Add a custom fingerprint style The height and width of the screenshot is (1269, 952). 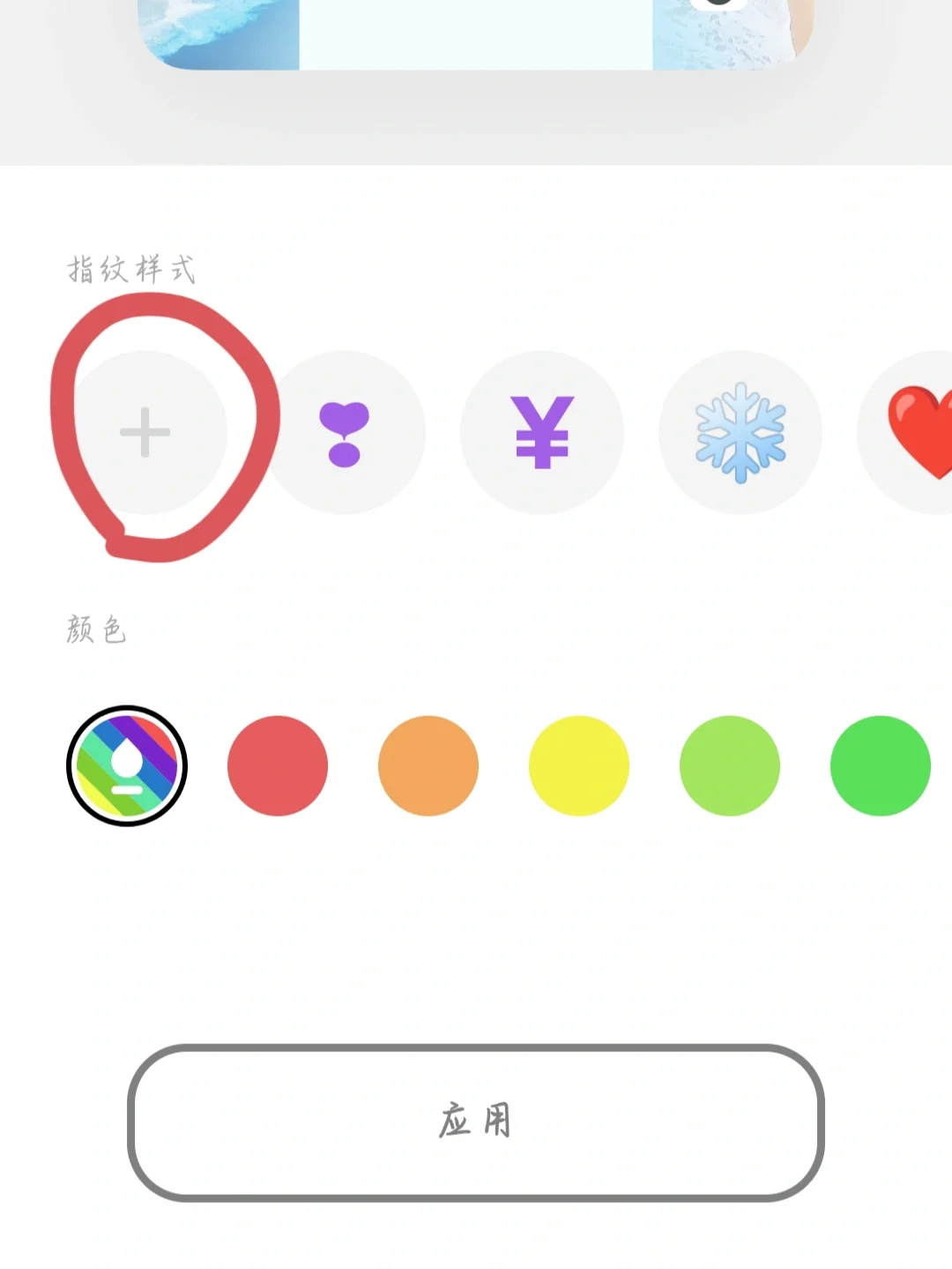point(145,432)
